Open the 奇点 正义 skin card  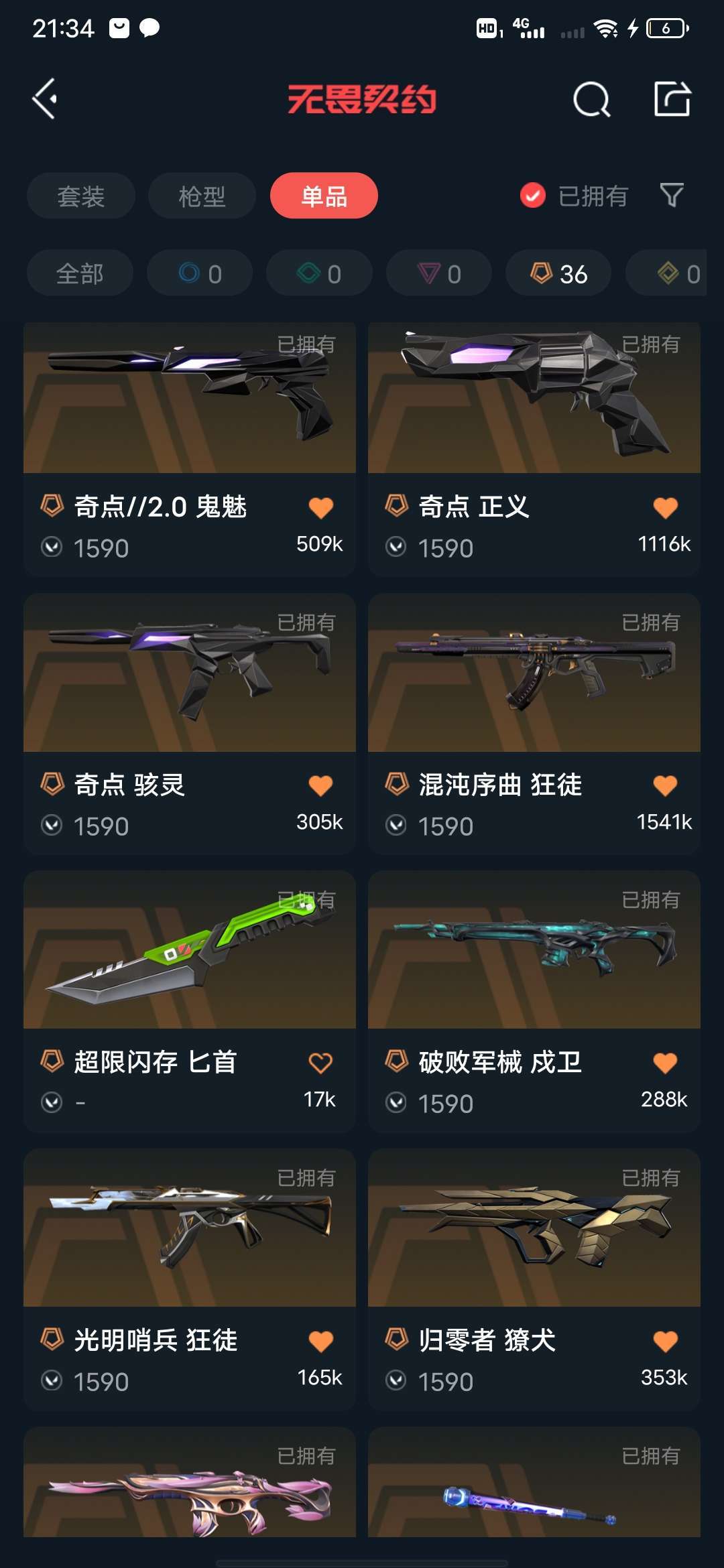click(x=534, y=450)
